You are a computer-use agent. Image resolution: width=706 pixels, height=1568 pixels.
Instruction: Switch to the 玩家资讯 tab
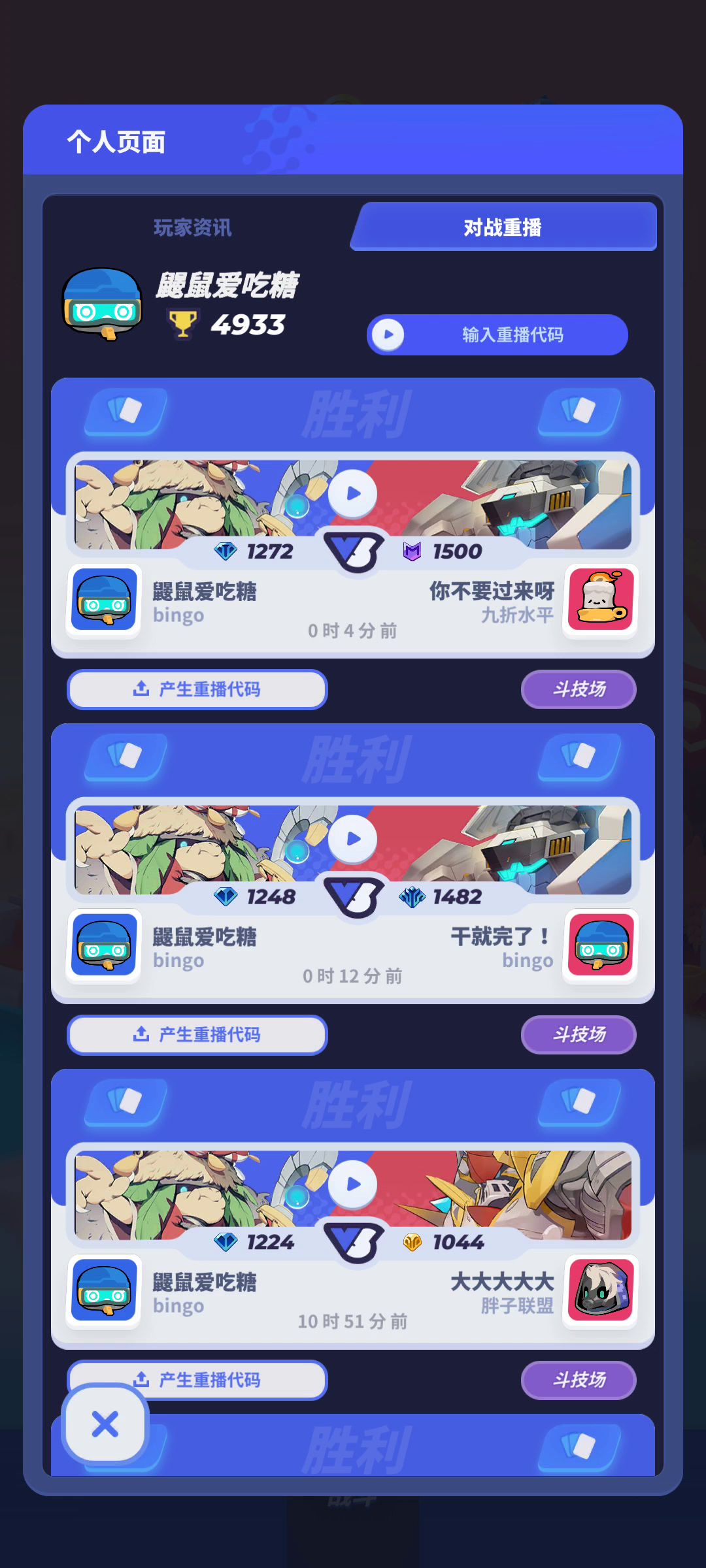(x=192, y=227)
